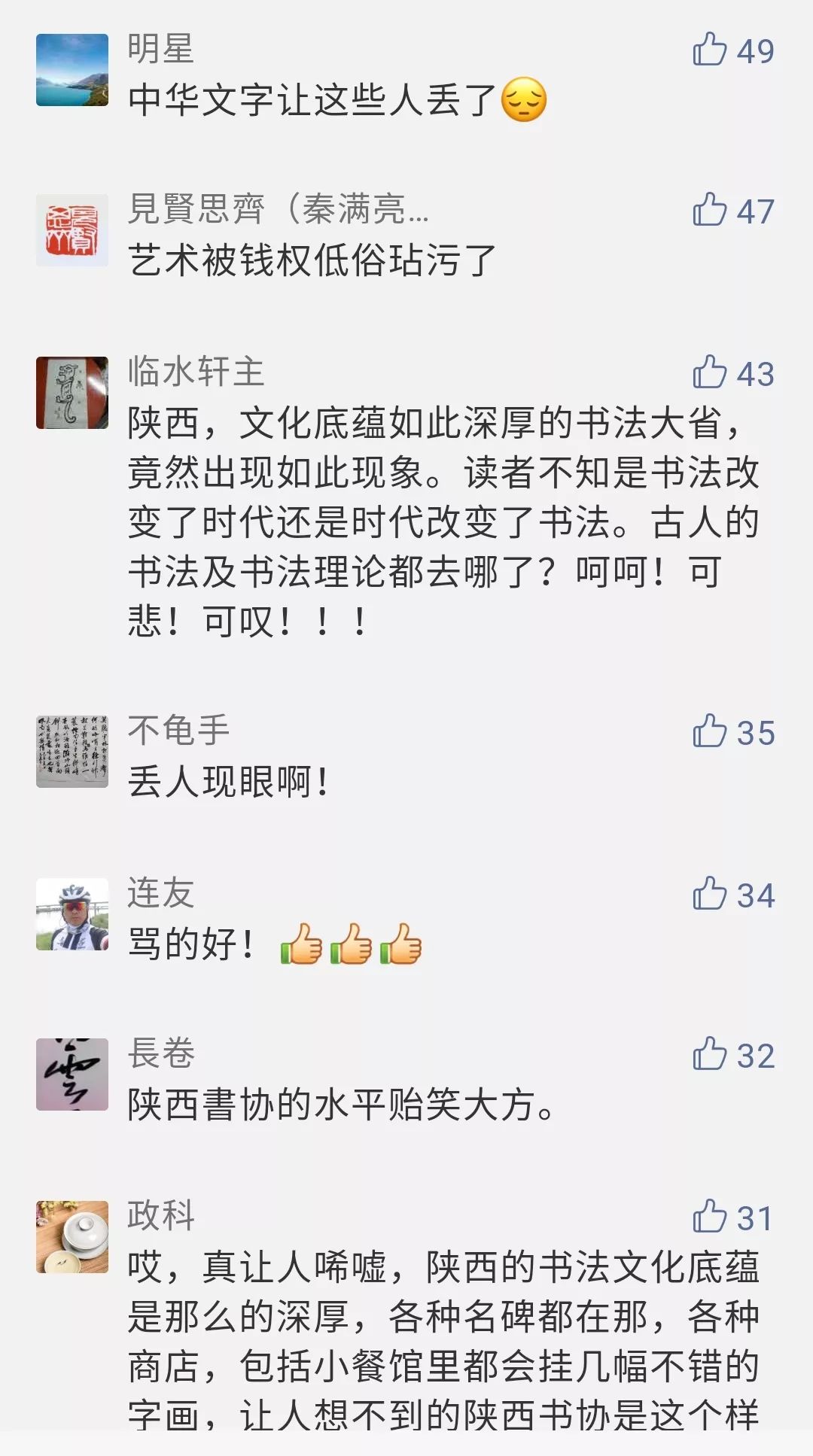Like the comment by 临水轩主
The image size is (813, 1456).
click(709, 372)
